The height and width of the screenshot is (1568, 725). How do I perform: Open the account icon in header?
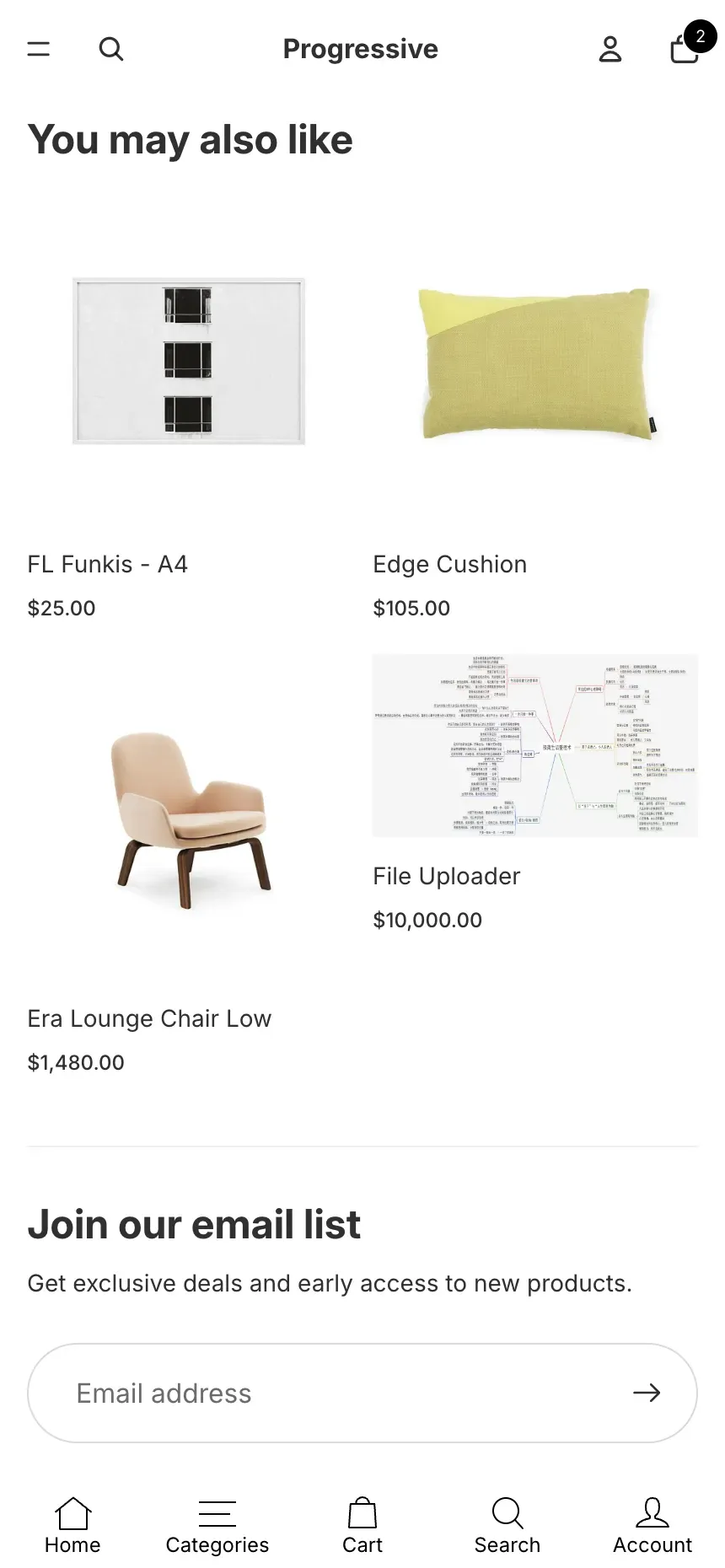pos(610,49)
